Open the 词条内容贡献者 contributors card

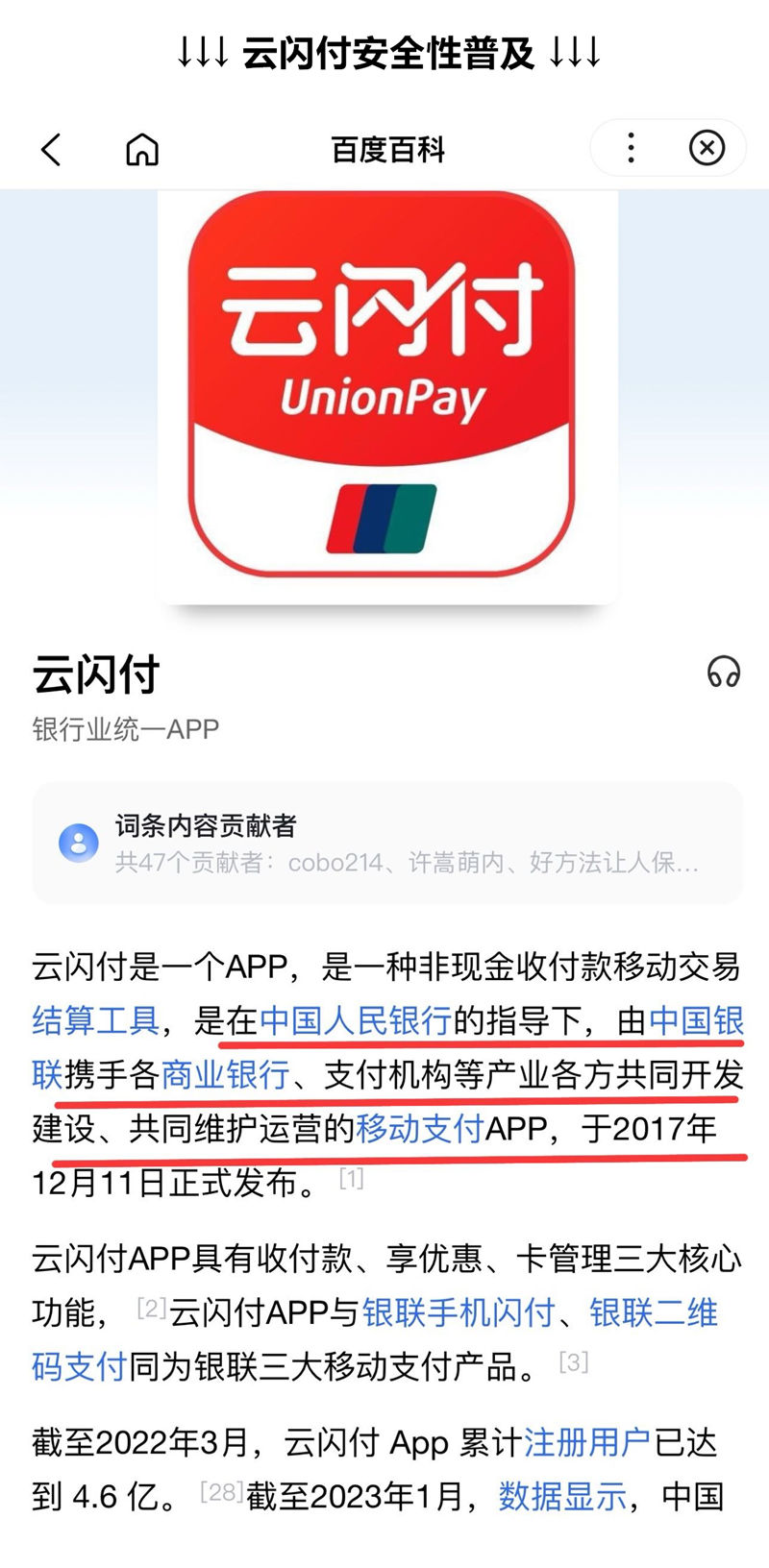386,843
